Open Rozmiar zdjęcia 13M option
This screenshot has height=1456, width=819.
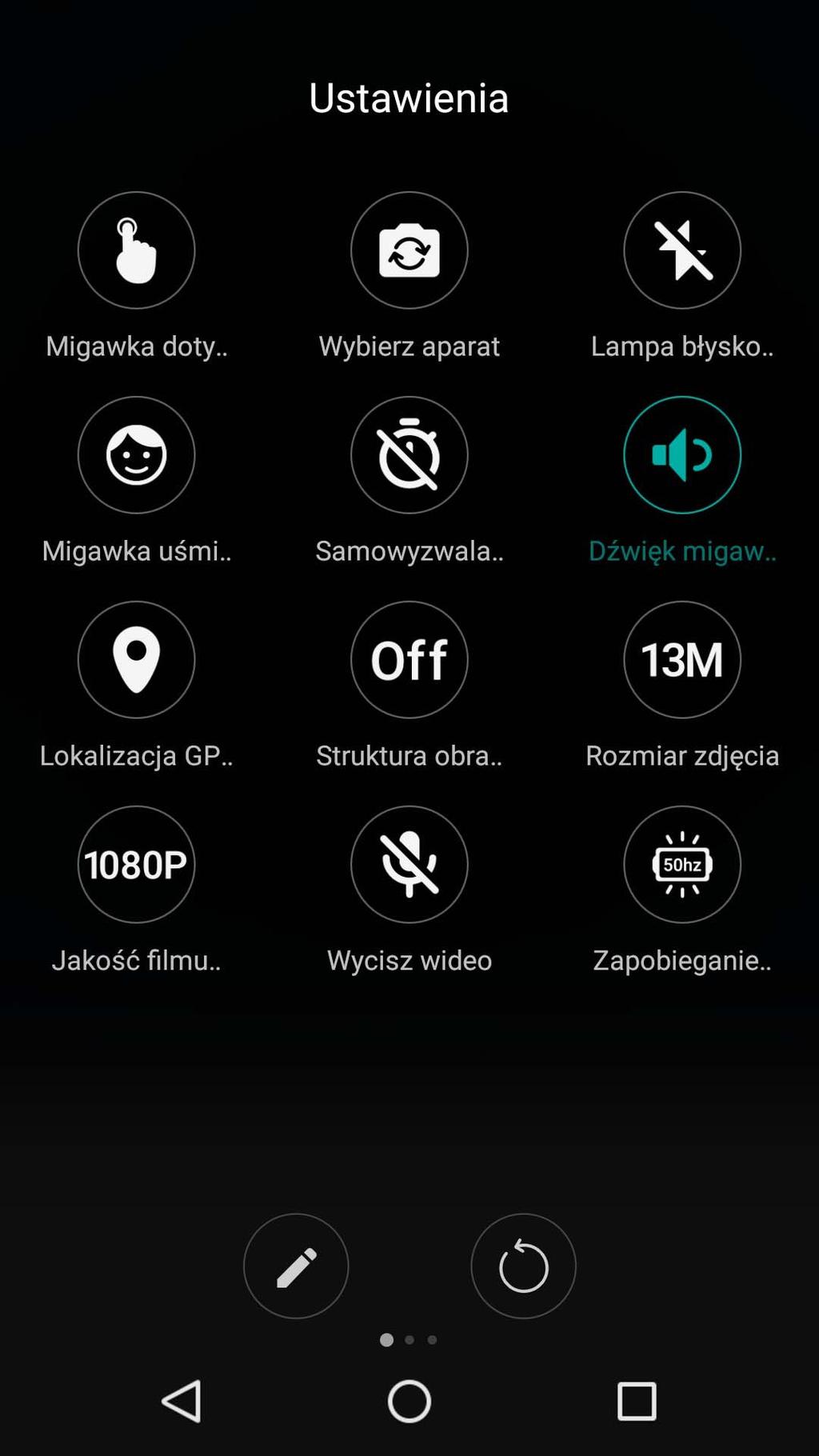click(682, 660)
